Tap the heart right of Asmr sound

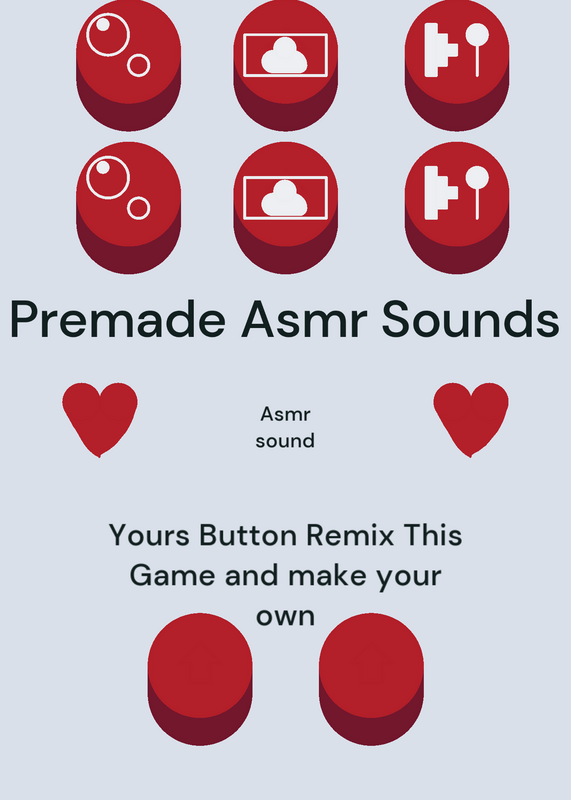[x=471, y=420]
